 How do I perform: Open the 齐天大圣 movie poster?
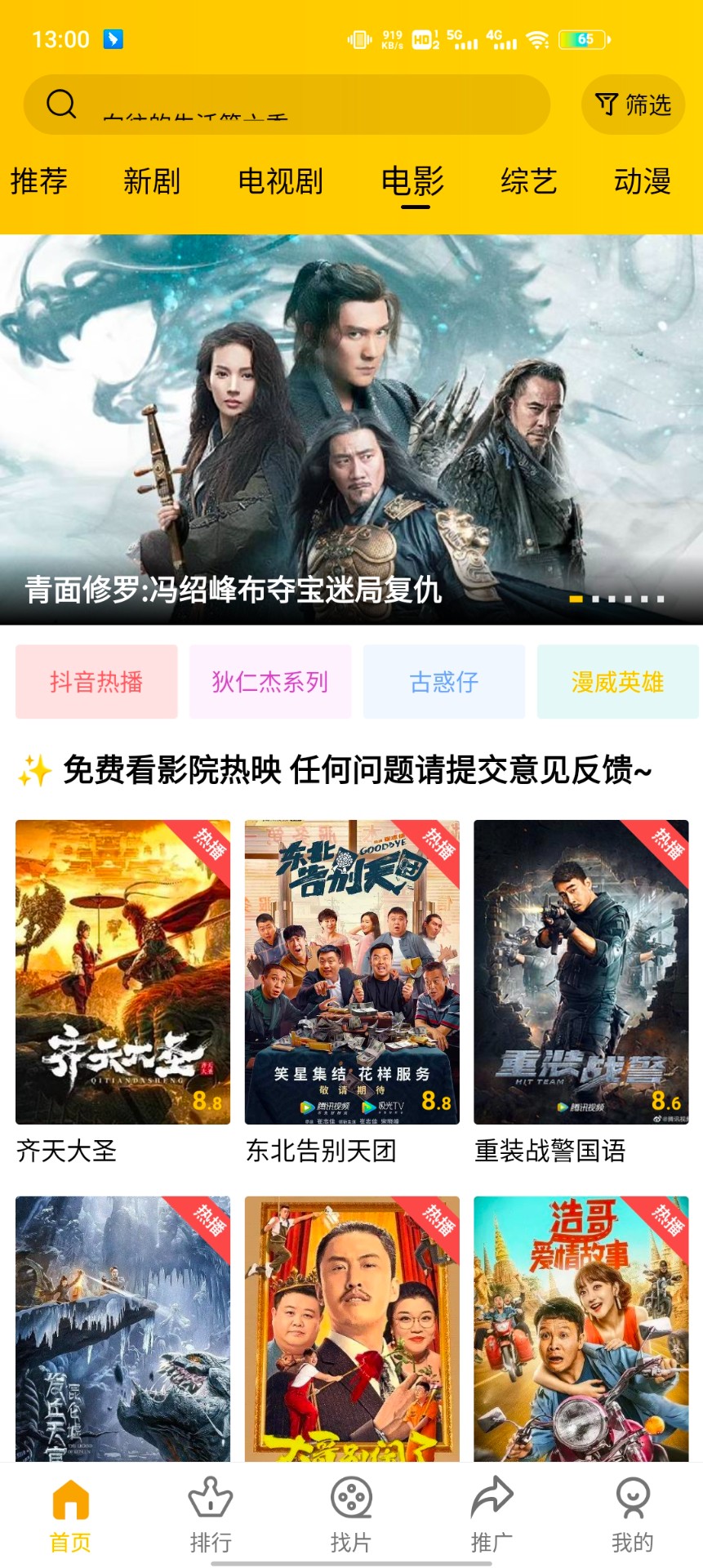[x=122, y=972]
